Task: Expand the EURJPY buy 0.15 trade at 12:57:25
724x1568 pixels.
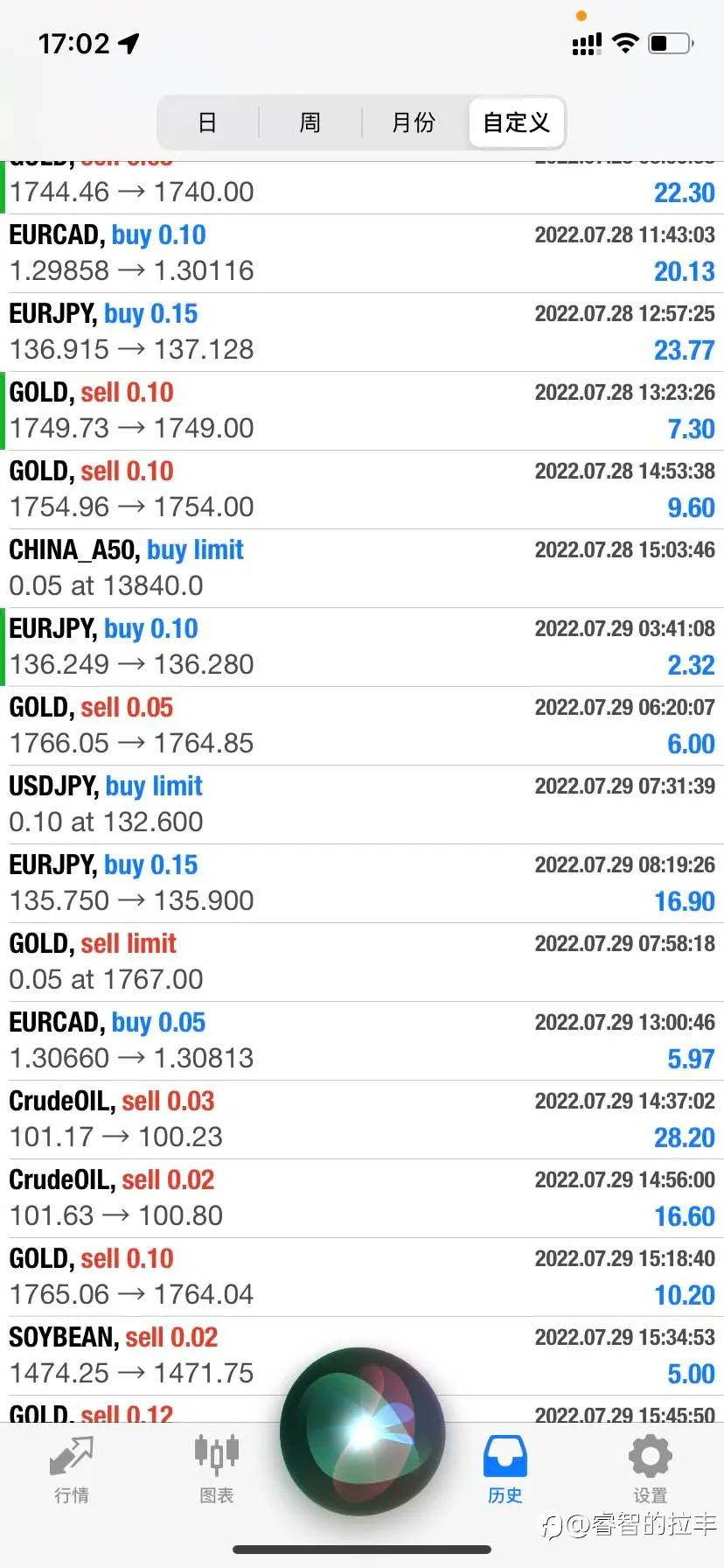Action: 362,332
